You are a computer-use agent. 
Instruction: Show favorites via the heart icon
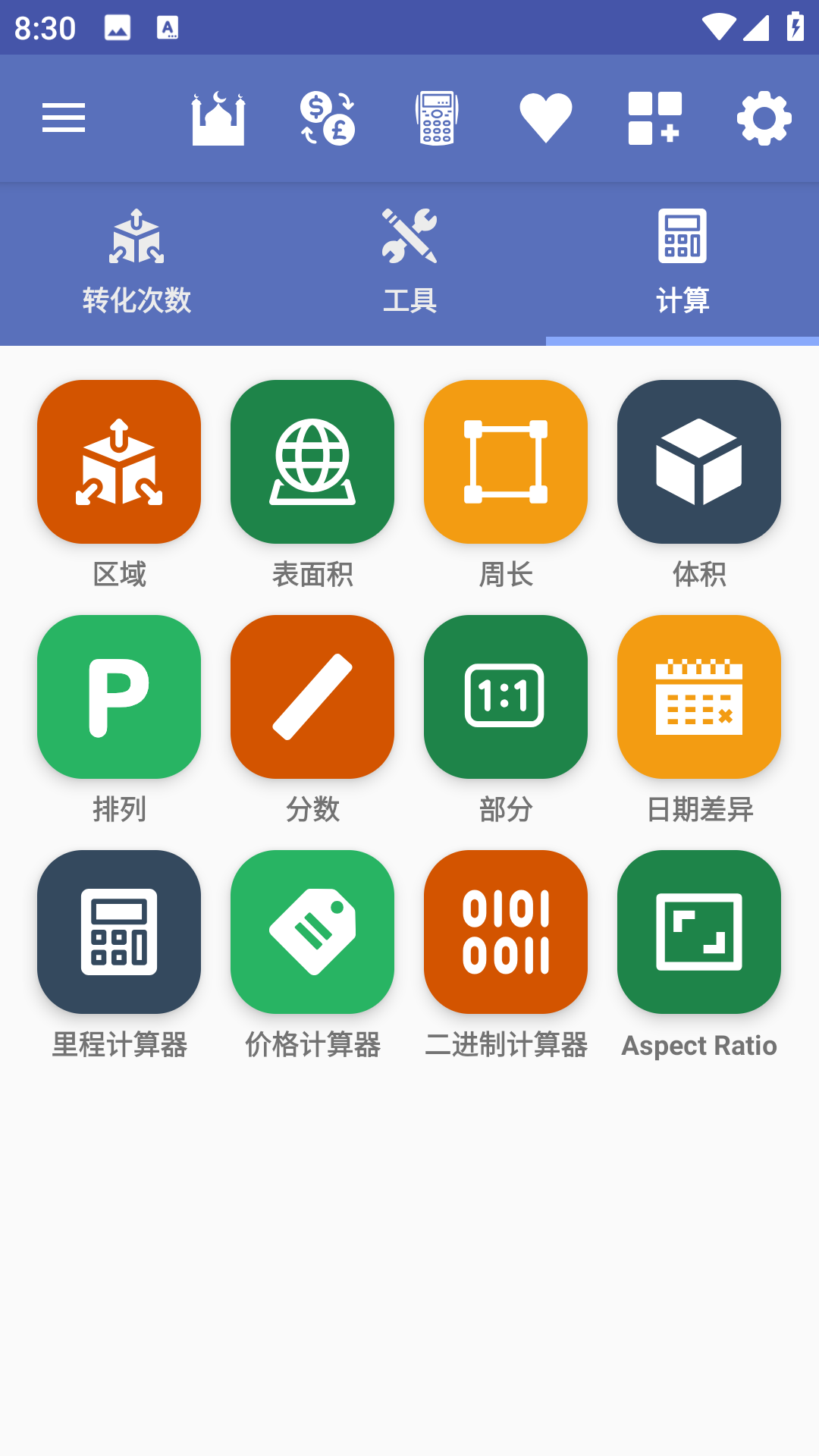[546, 118]
